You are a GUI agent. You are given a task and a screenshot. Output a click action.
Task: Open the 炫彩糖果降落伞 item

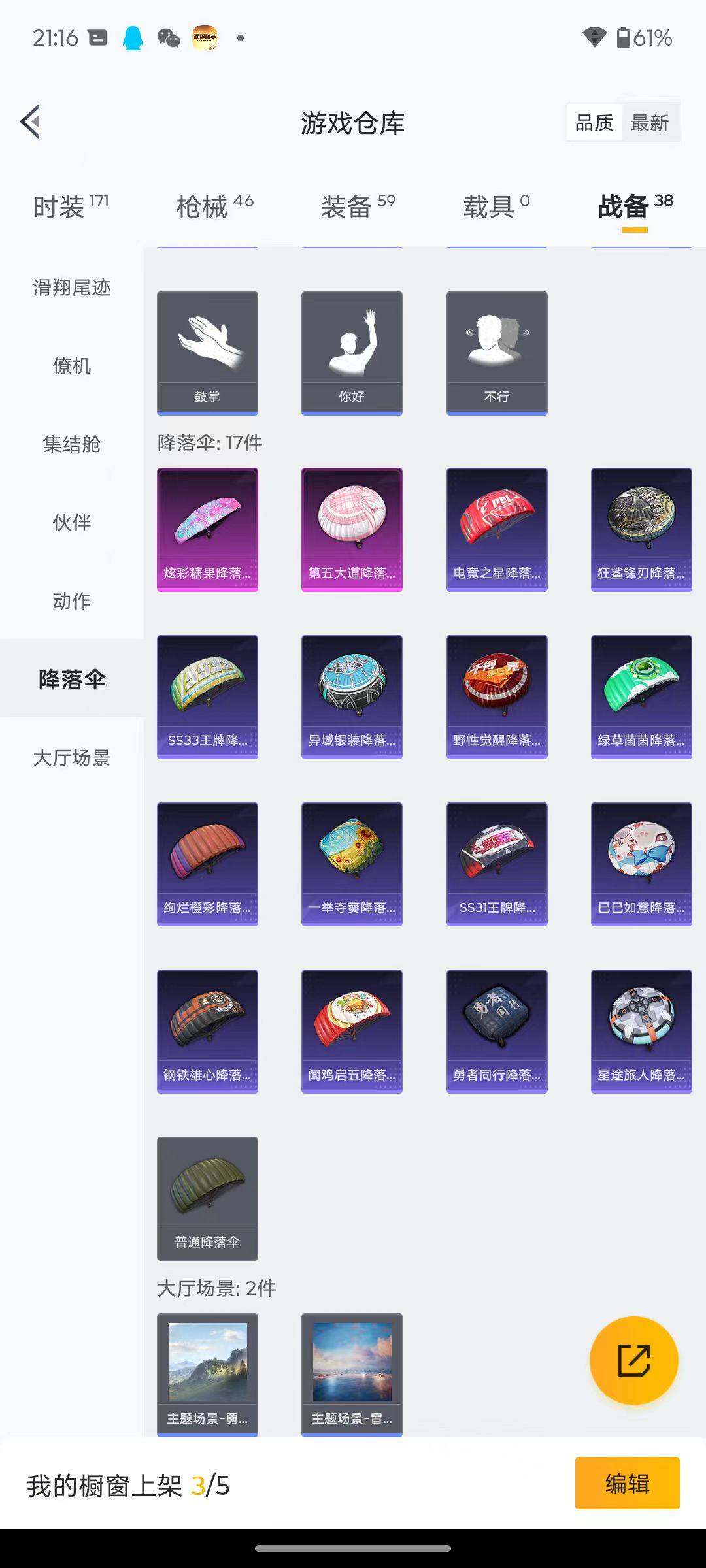point(207,529)
